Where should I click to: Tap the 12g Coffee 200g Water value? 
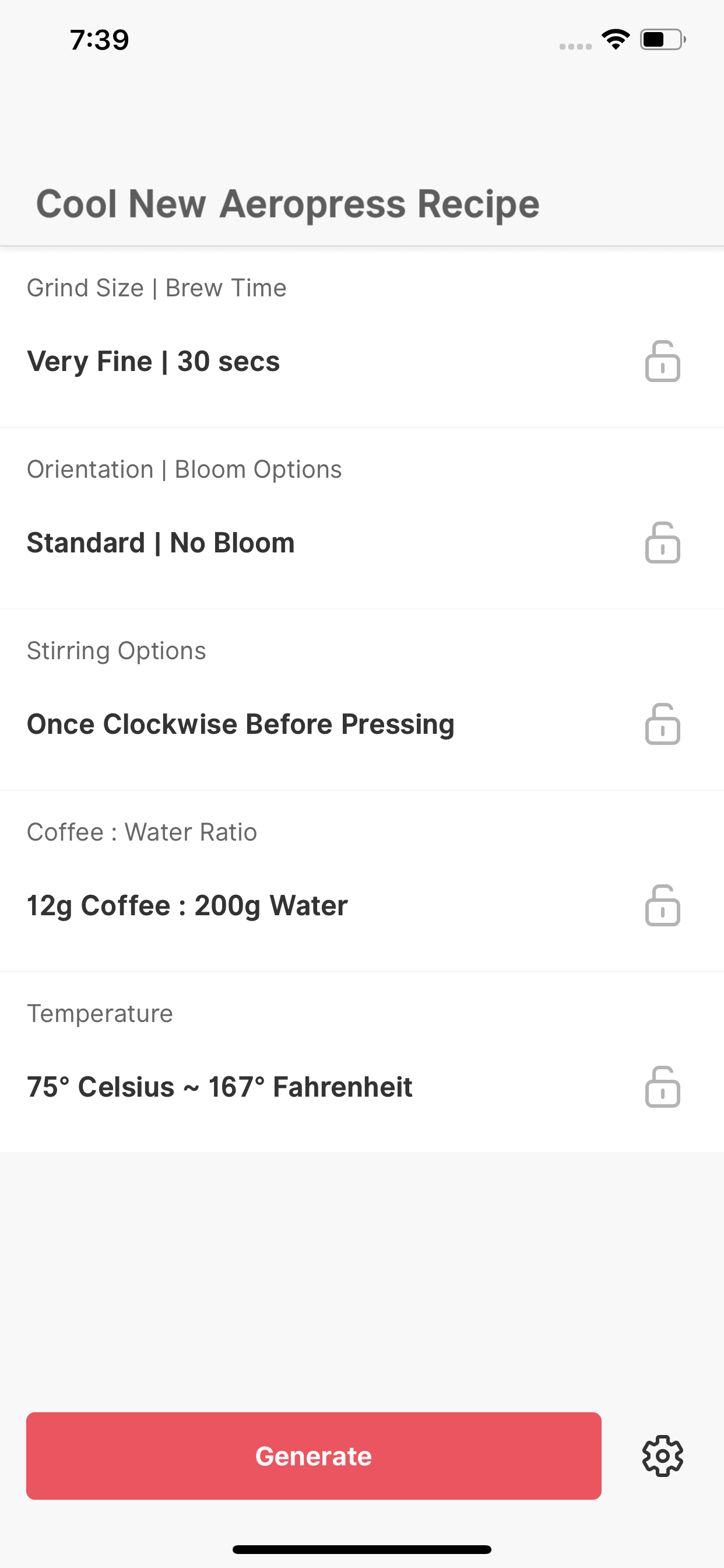point(187,905)
